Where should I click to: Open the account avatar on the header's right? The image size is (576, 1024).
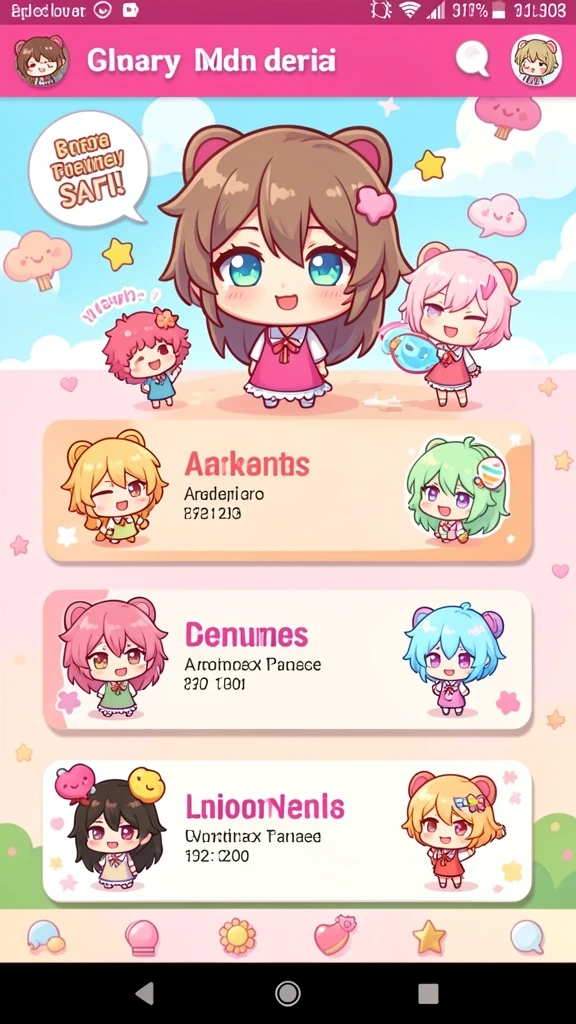click(537, 61)
